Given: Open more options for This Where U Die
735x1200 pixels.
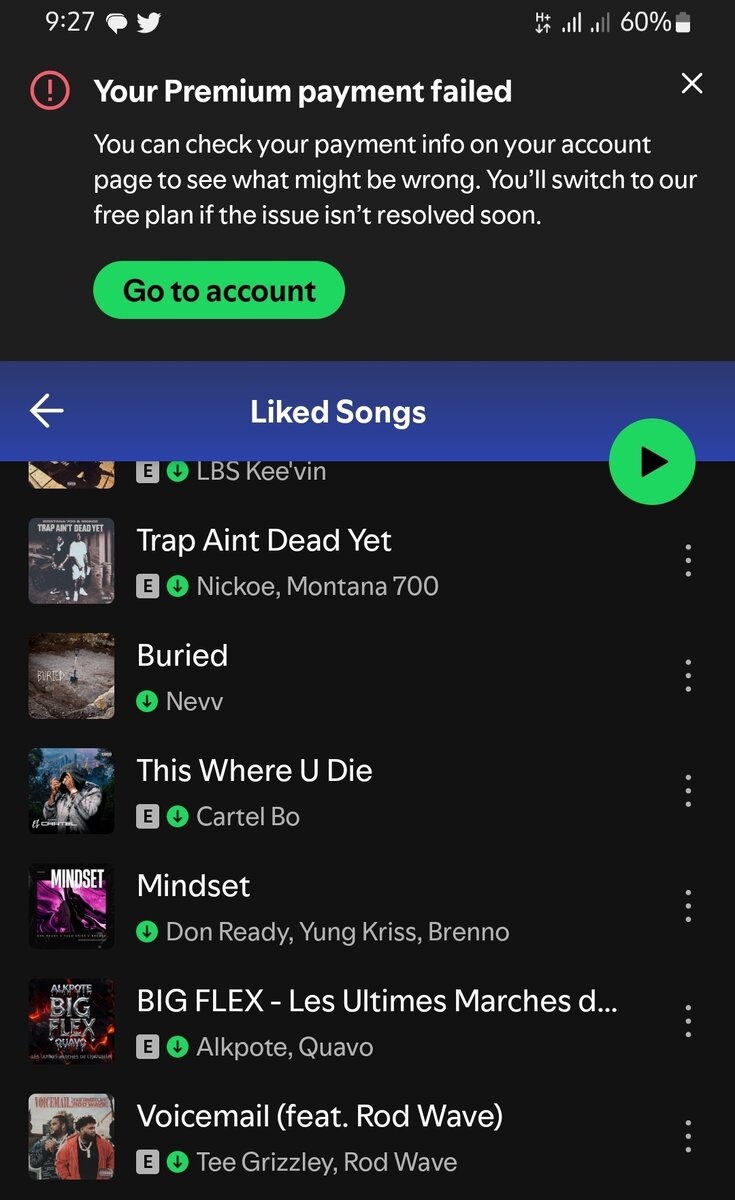Looking at the screenshot, I should (x=688, y=791).
